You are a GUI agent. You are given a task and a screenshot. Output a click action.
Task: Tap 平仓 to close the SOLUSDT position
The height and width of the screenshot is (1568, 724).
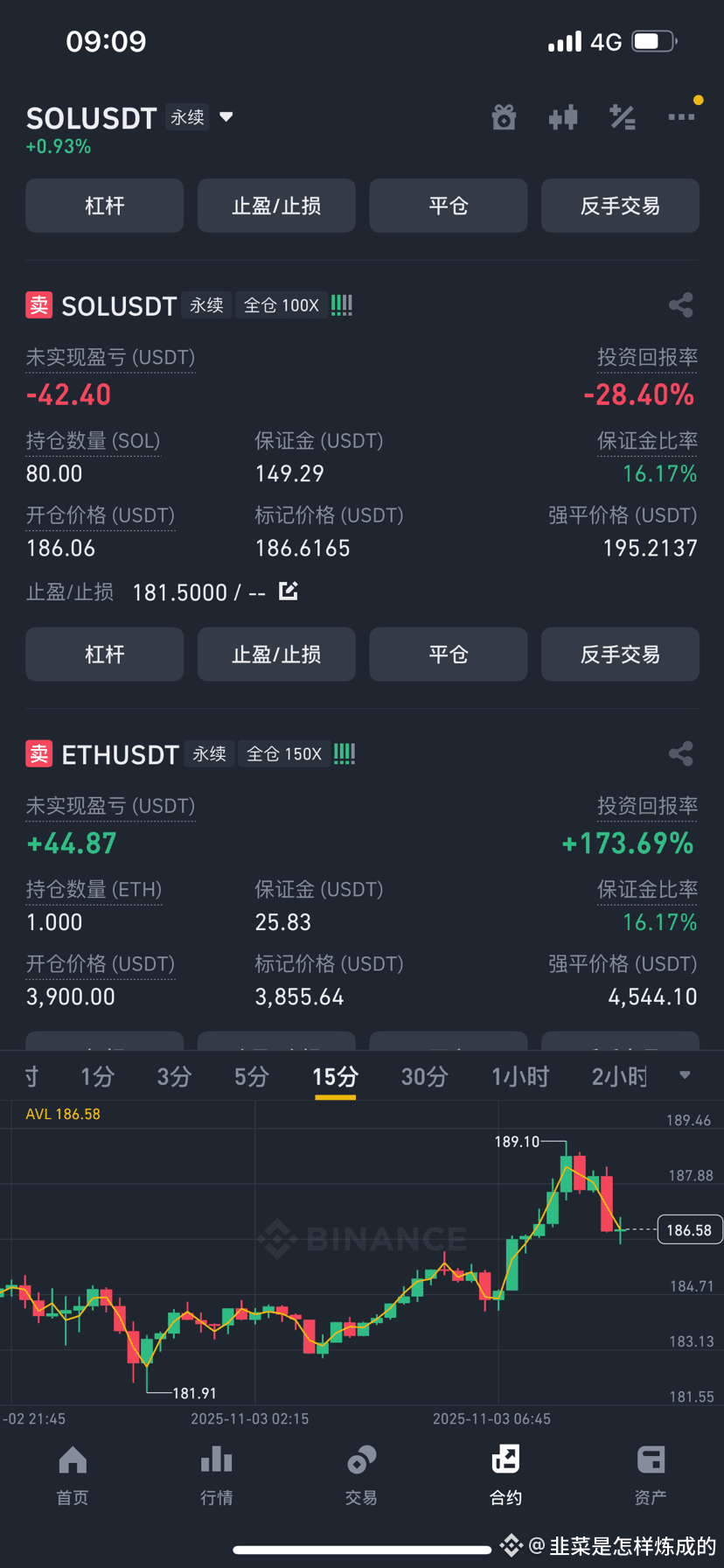pyautogui.click(x=448, y=654)
